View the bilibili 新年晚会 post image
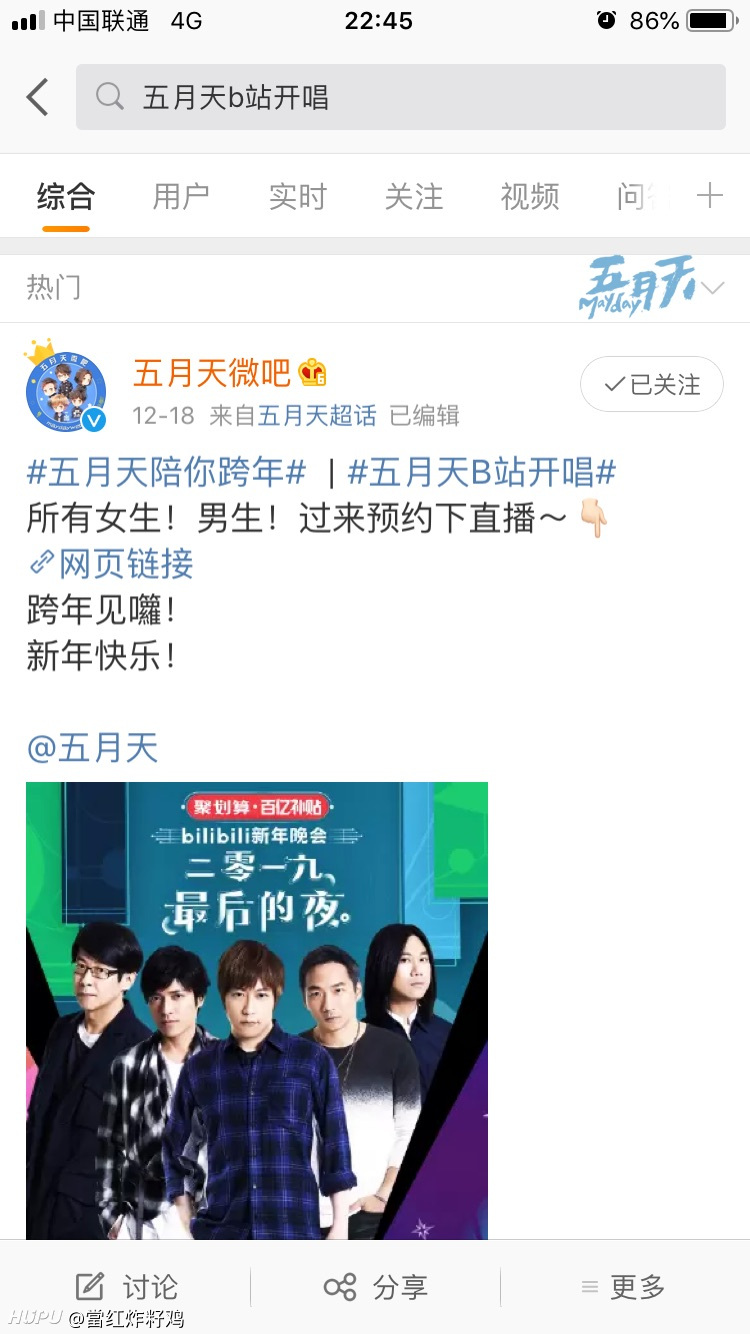Screen dimensions: 750x1334 [257, 1010]
